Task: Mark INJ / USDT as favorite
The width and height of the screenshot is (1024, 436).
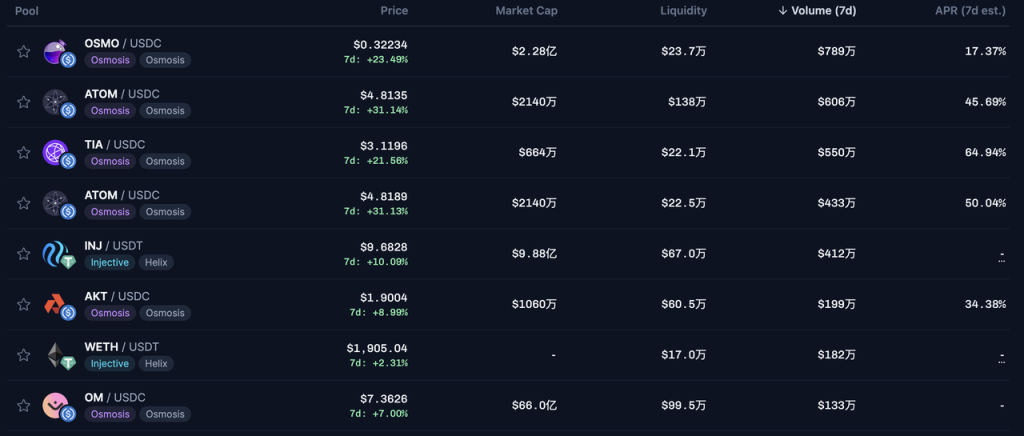Action: (x=23, y=254)
